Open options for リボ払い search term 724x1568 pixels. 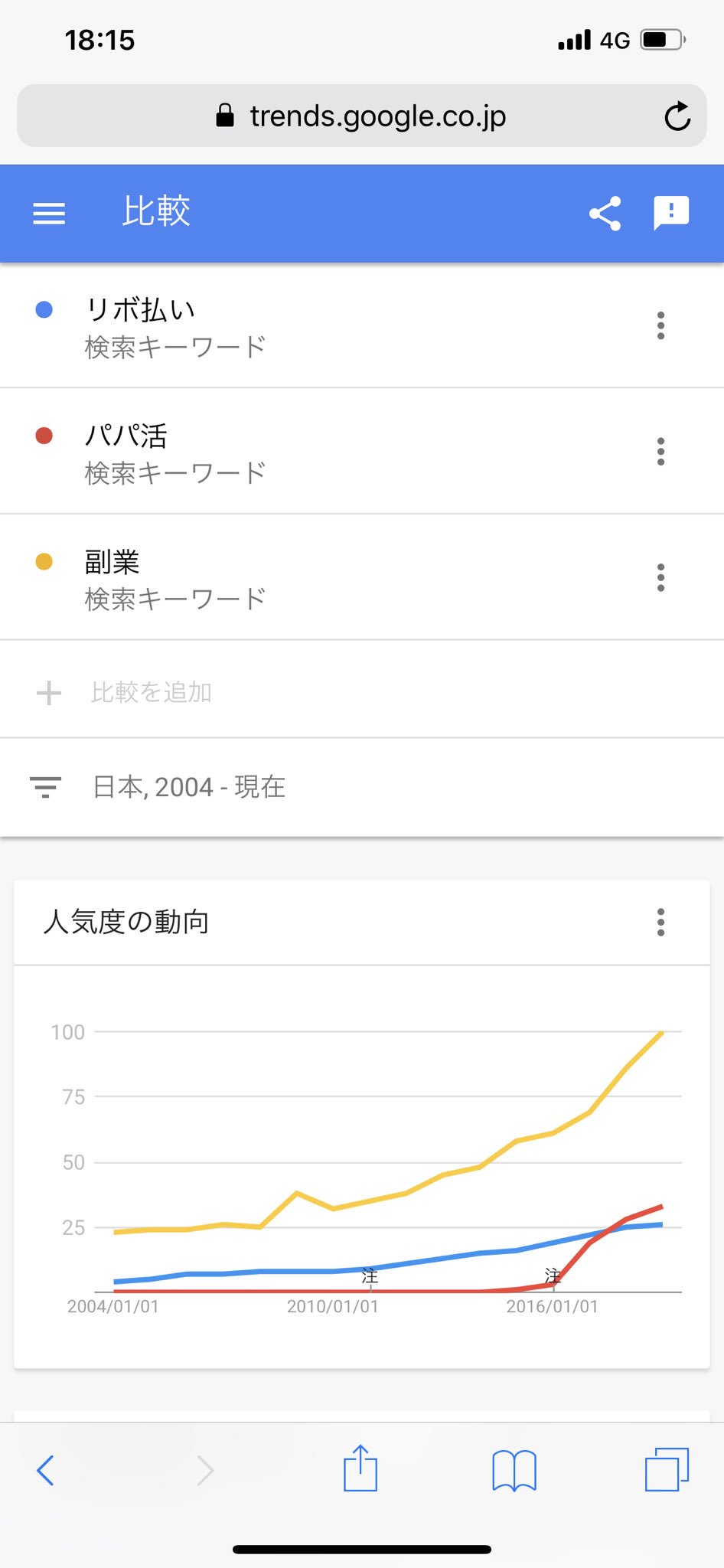pos(660,325)
